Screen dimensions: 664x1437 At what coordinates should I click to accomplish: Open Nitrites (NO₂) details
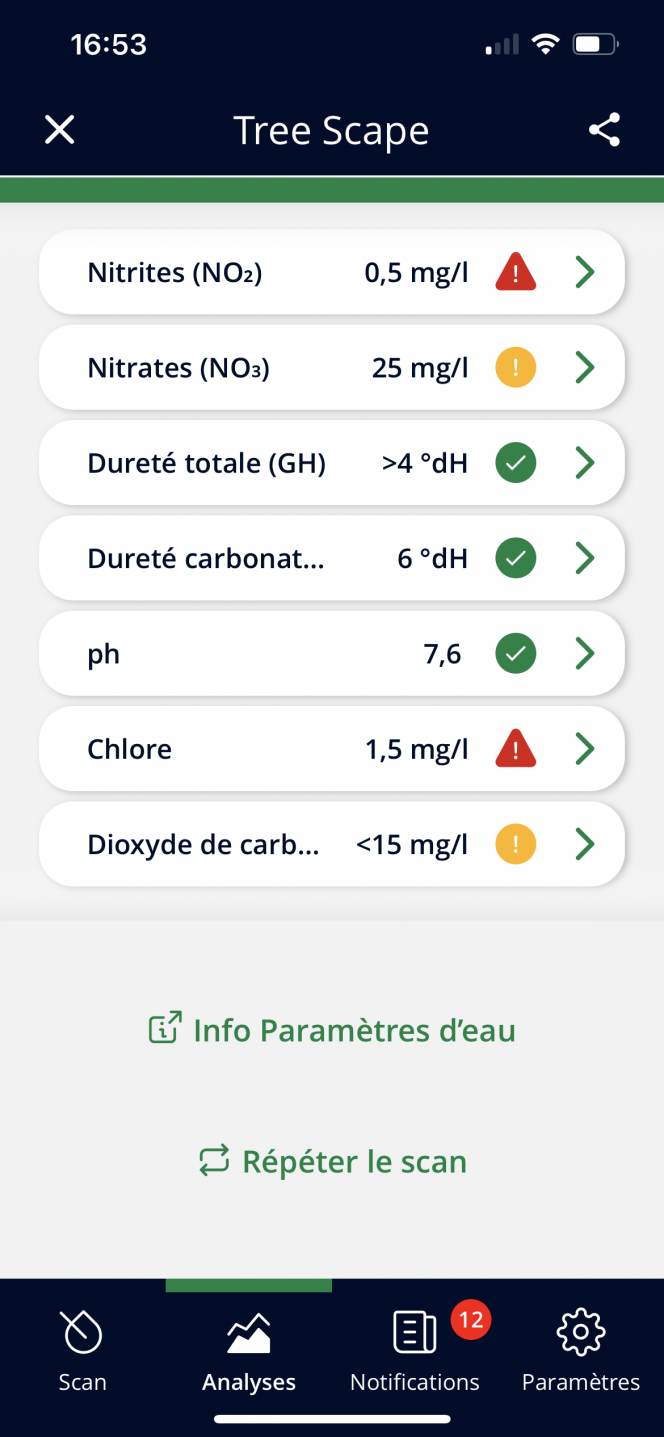(x=332, y=272)
